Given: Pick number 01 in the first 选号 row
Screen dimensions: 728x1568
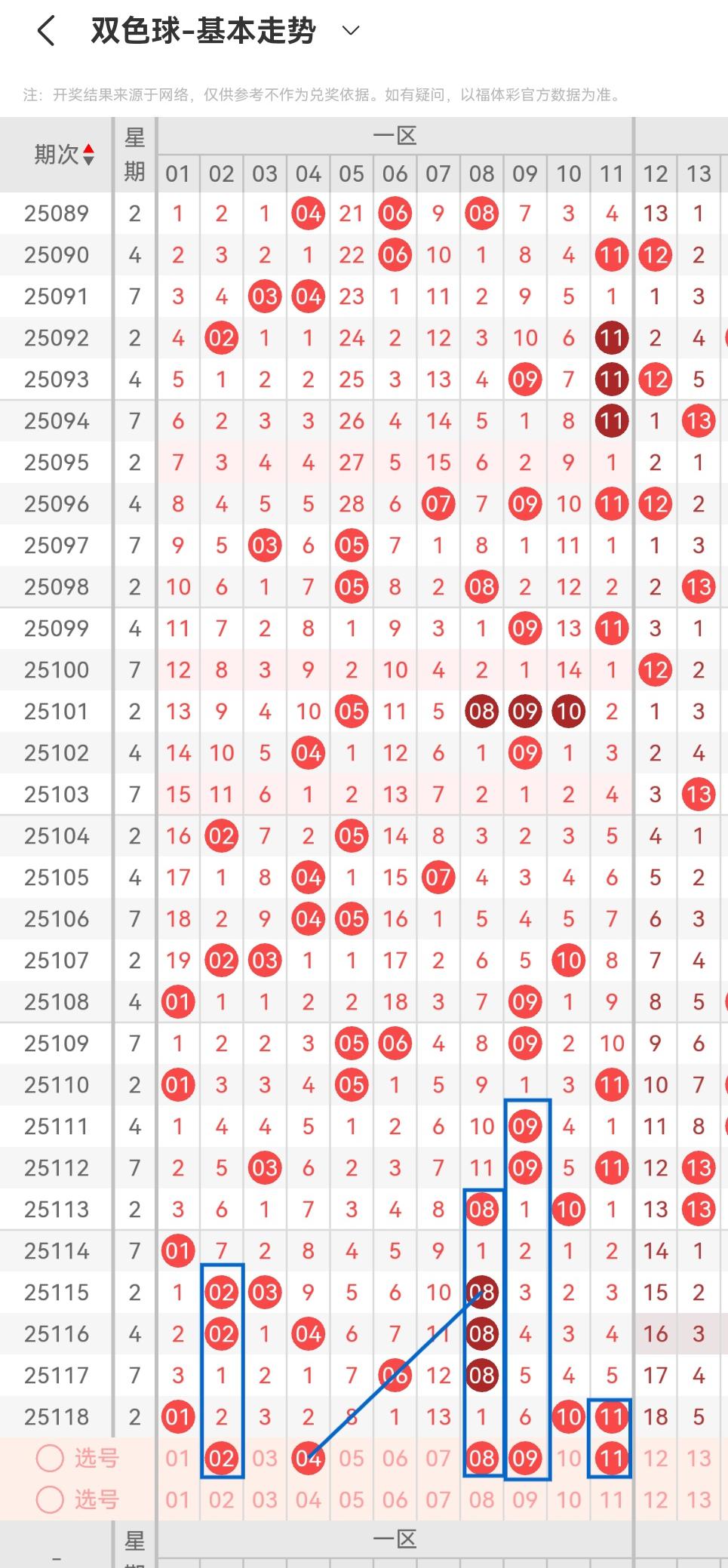Looking at the screenshot, I should (x=178, y=1458).
